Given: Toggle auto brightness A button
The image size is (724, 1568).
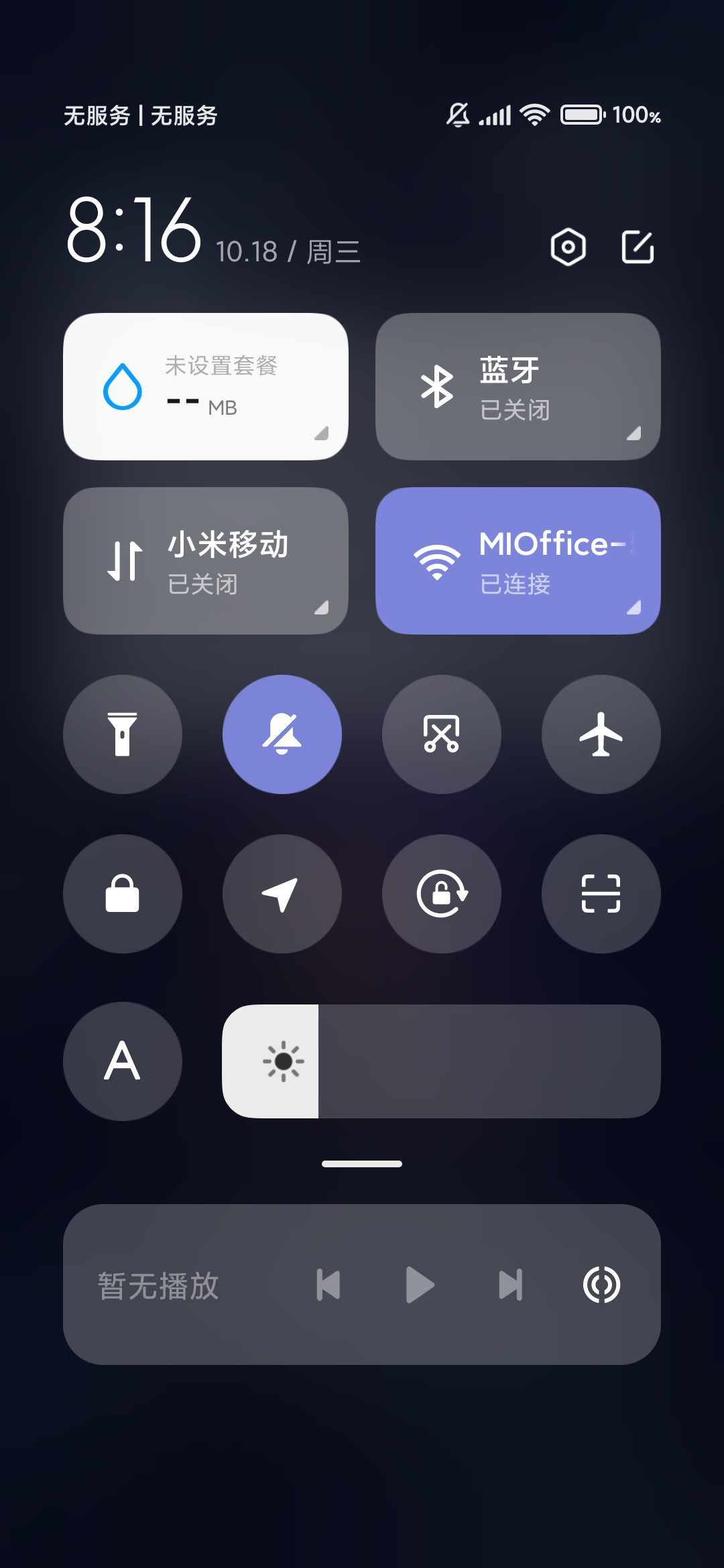Looking at the screenshot, I should [x=123, y=1061].
